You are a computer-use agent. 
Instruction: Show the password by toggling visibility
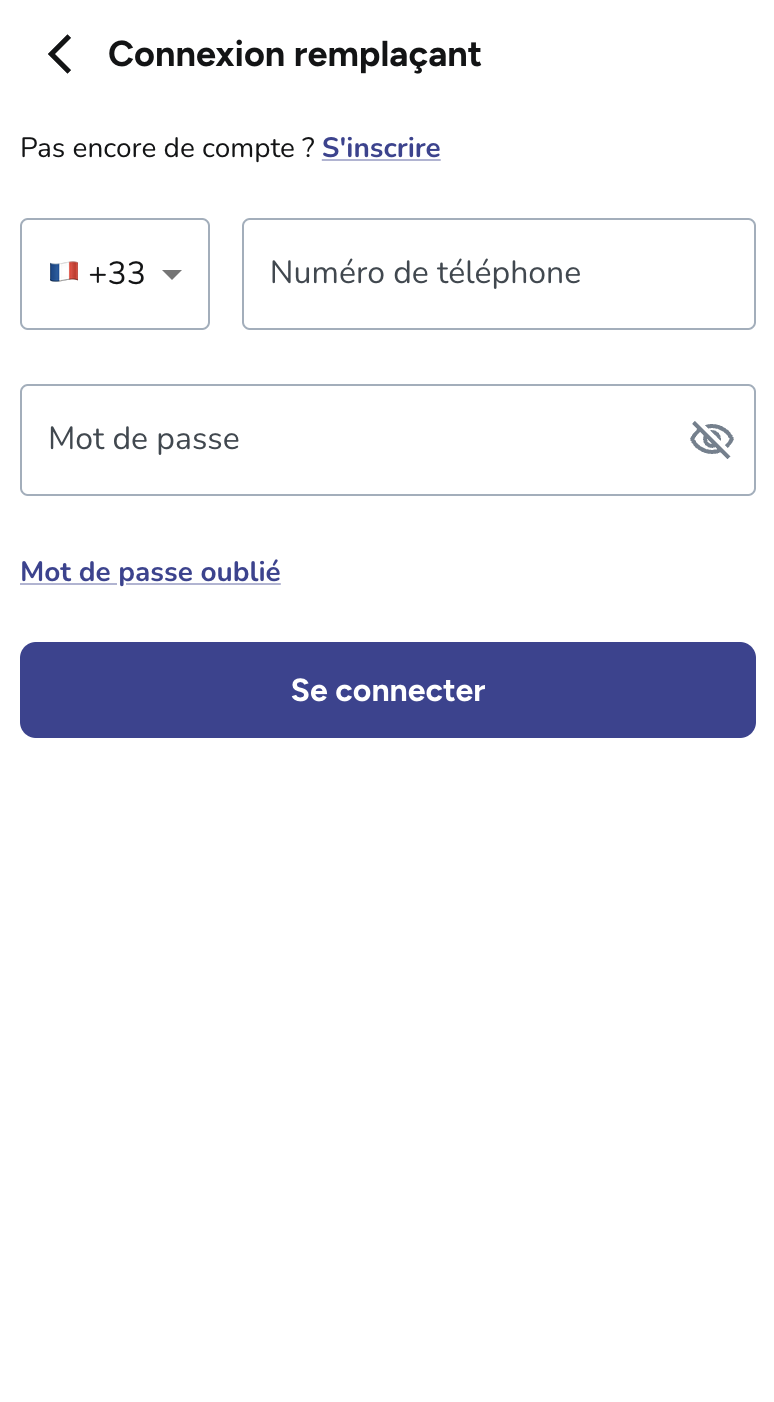coord(710,440)
